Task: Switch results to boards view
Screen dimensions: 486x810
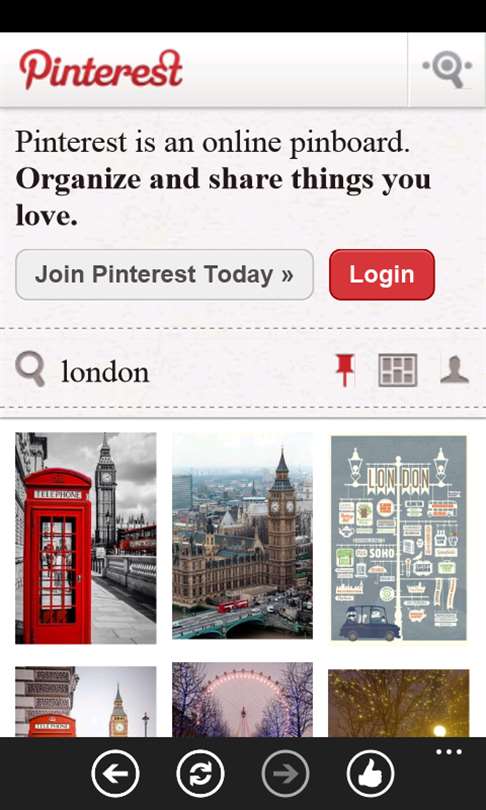Action: 397,370
